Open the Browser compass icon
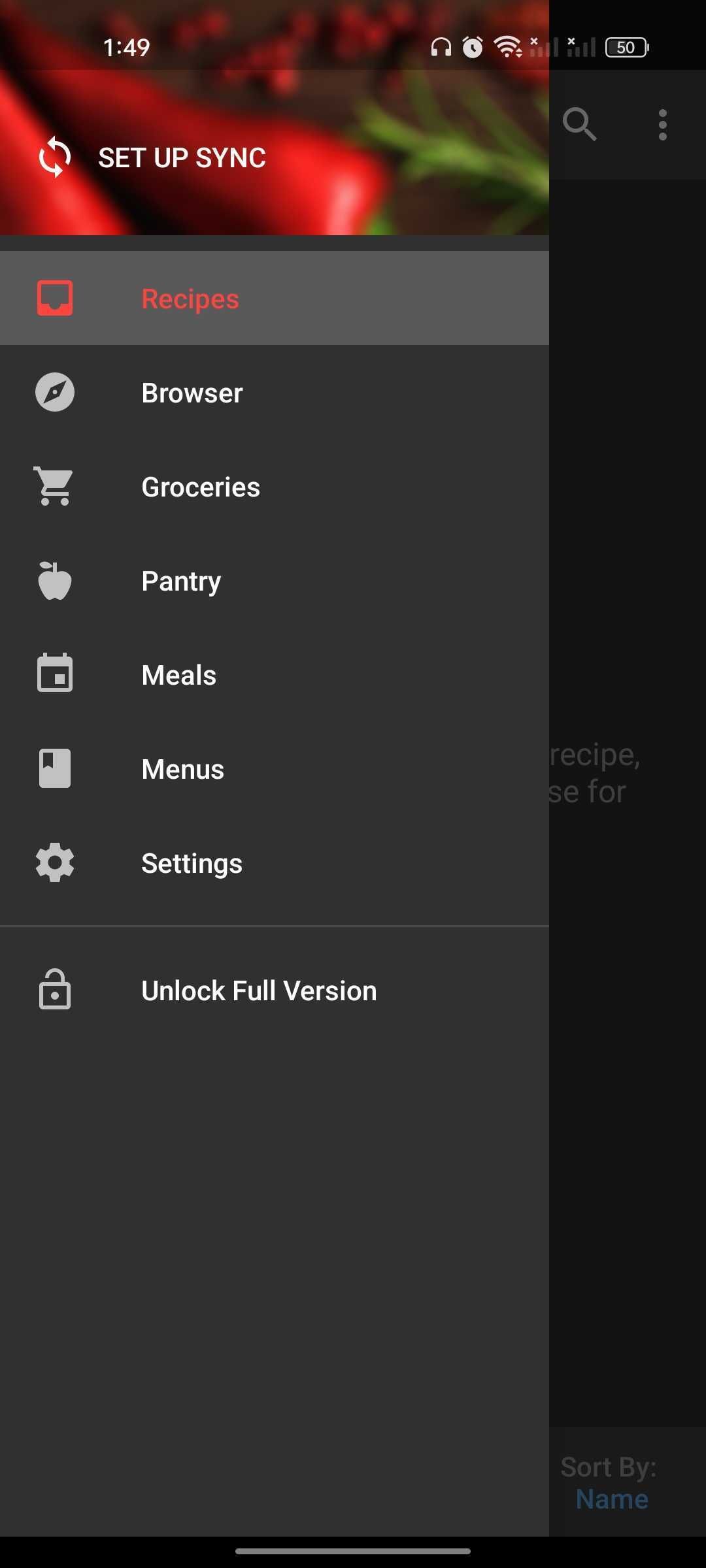 tap(55, 392)
